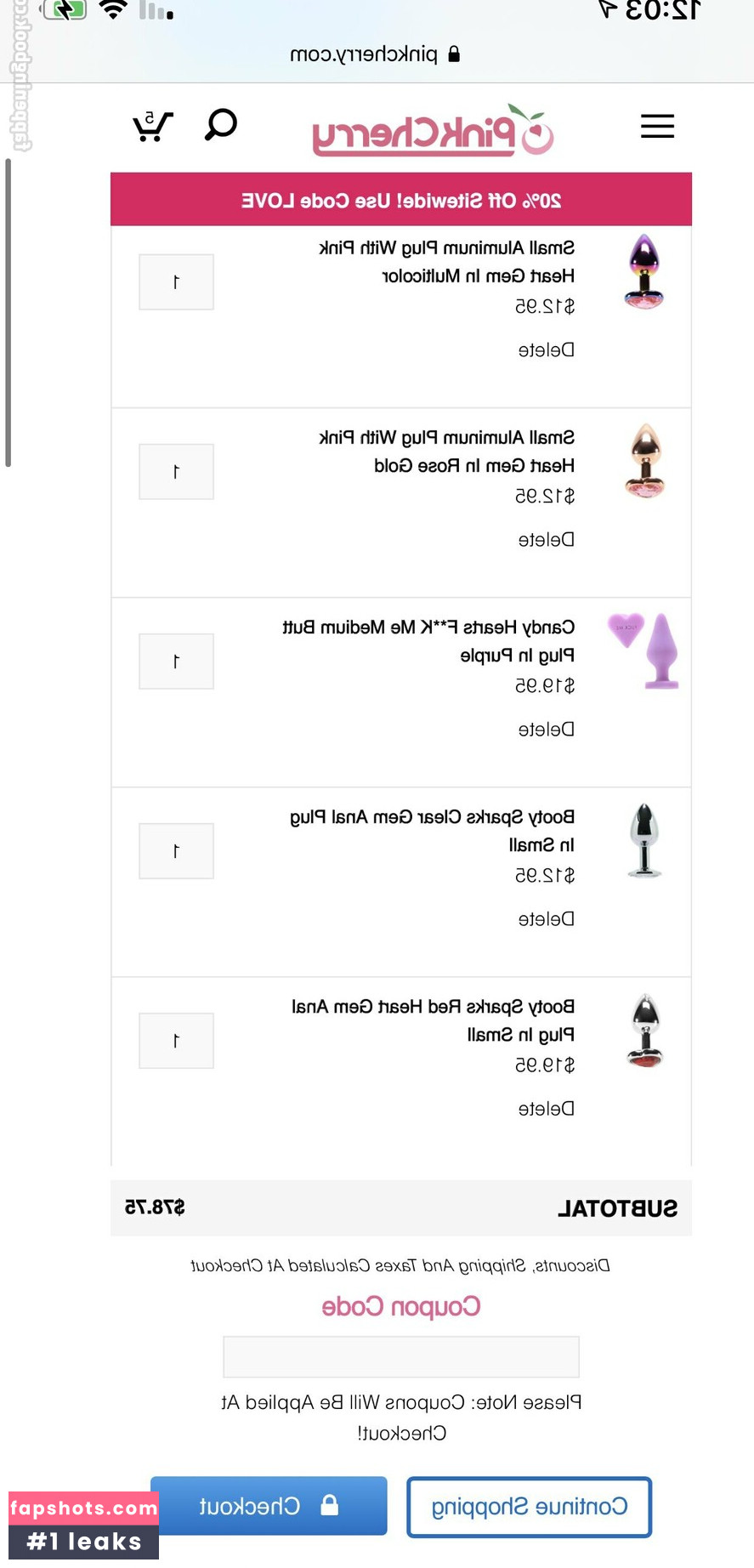
Task: Tap Continue Shopping button
Action: (x=529, y=1507)
